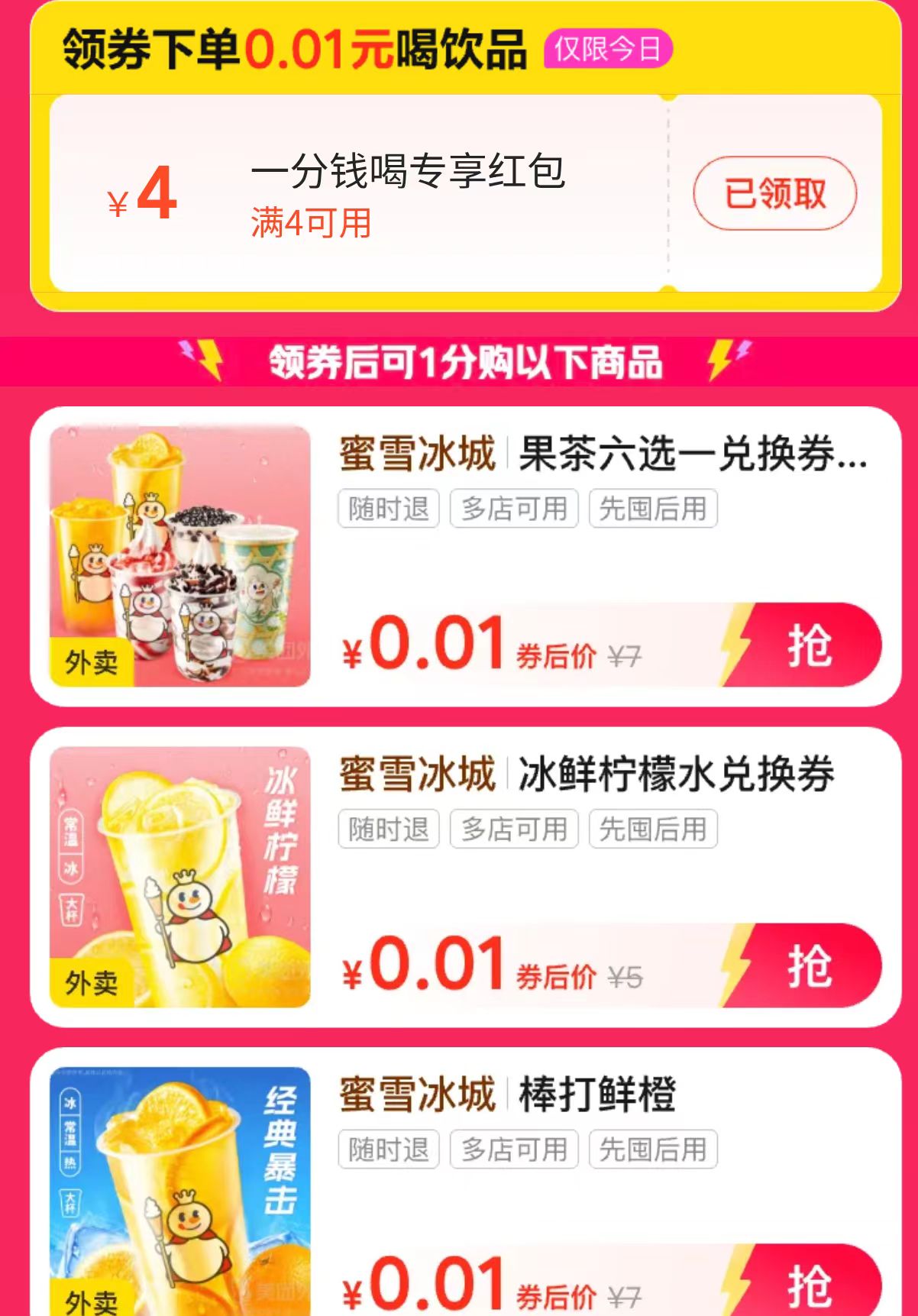Grab the 棒打鲜橙 deal with 抢
Screen dimensions: 918x1316
(x=810, y=1285)
